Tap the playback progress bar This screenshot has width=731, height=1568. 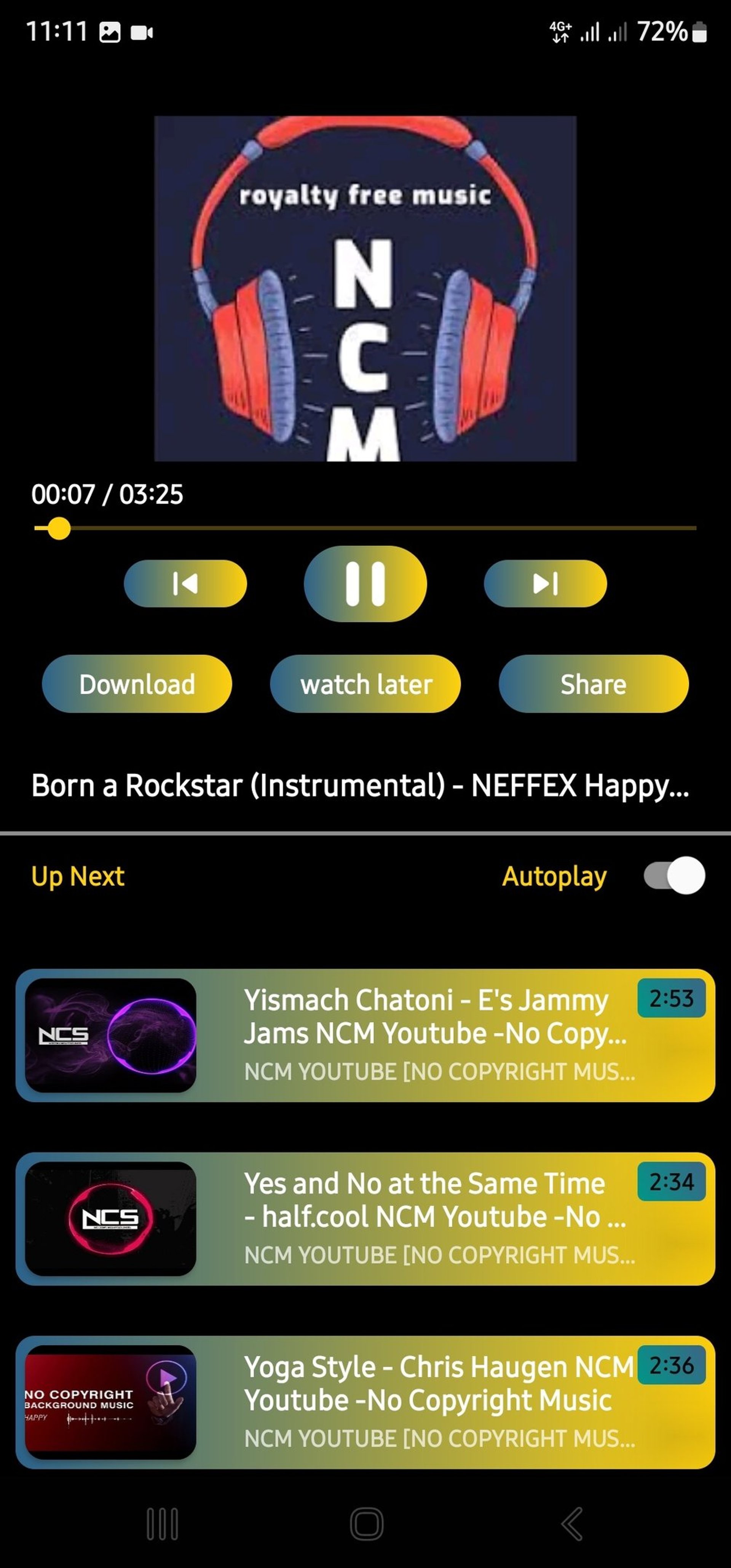[365, 529]
